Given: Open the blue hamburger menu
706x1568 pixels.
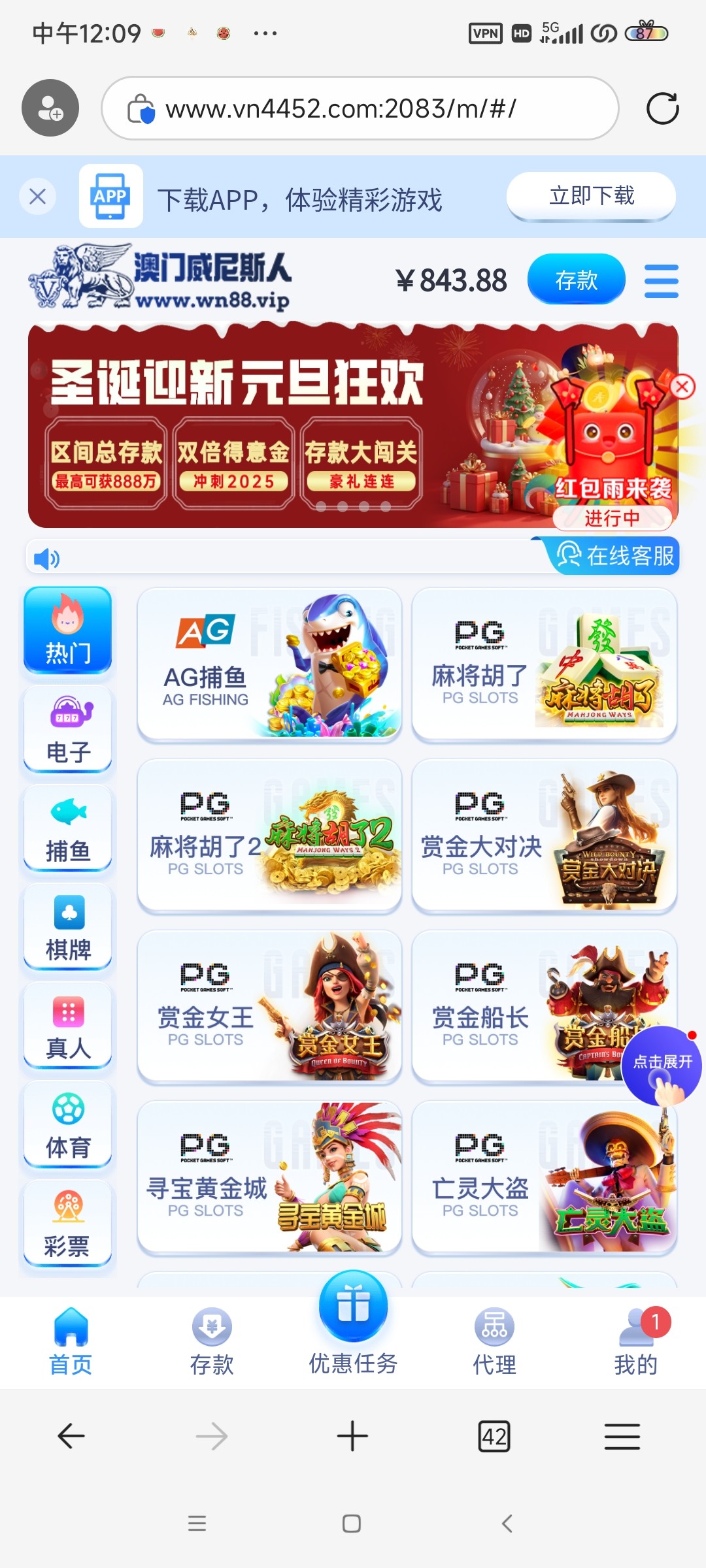Looking at the screenshot, I should [661, 281].
